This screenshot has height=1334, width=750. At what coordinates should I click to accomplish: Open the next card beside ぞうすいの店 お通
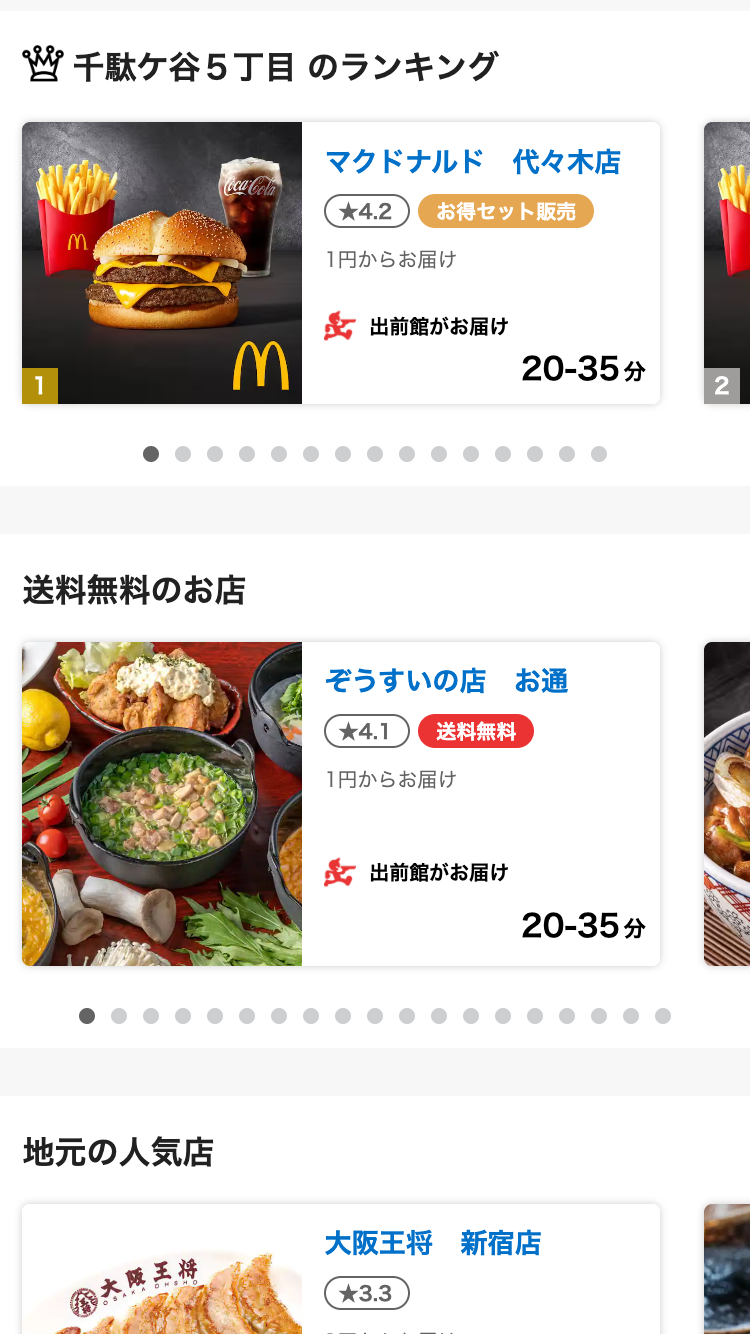(728, 803)
